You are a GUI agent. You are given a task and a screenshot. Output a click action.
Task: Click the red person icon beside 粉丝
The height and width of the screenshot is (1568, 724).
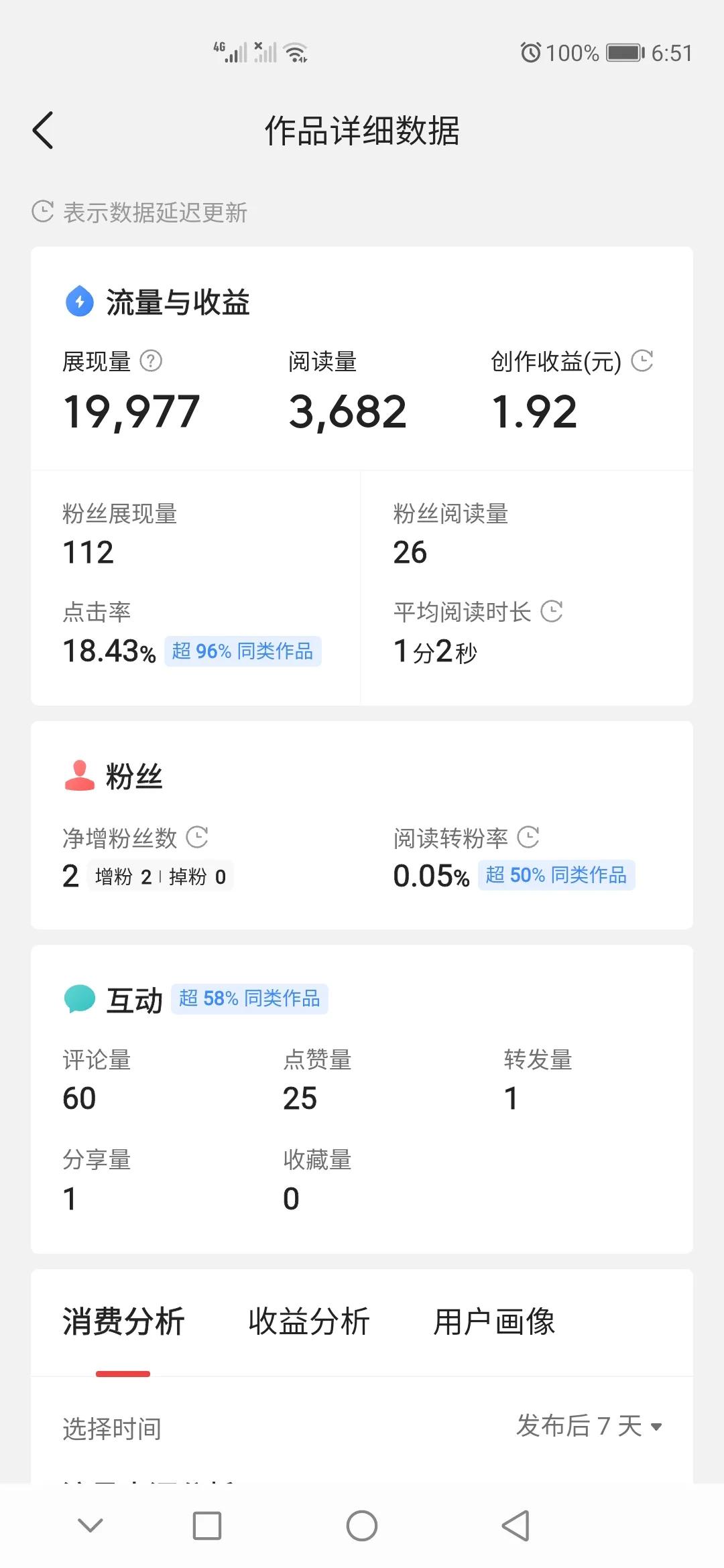[x=79, y=775]
